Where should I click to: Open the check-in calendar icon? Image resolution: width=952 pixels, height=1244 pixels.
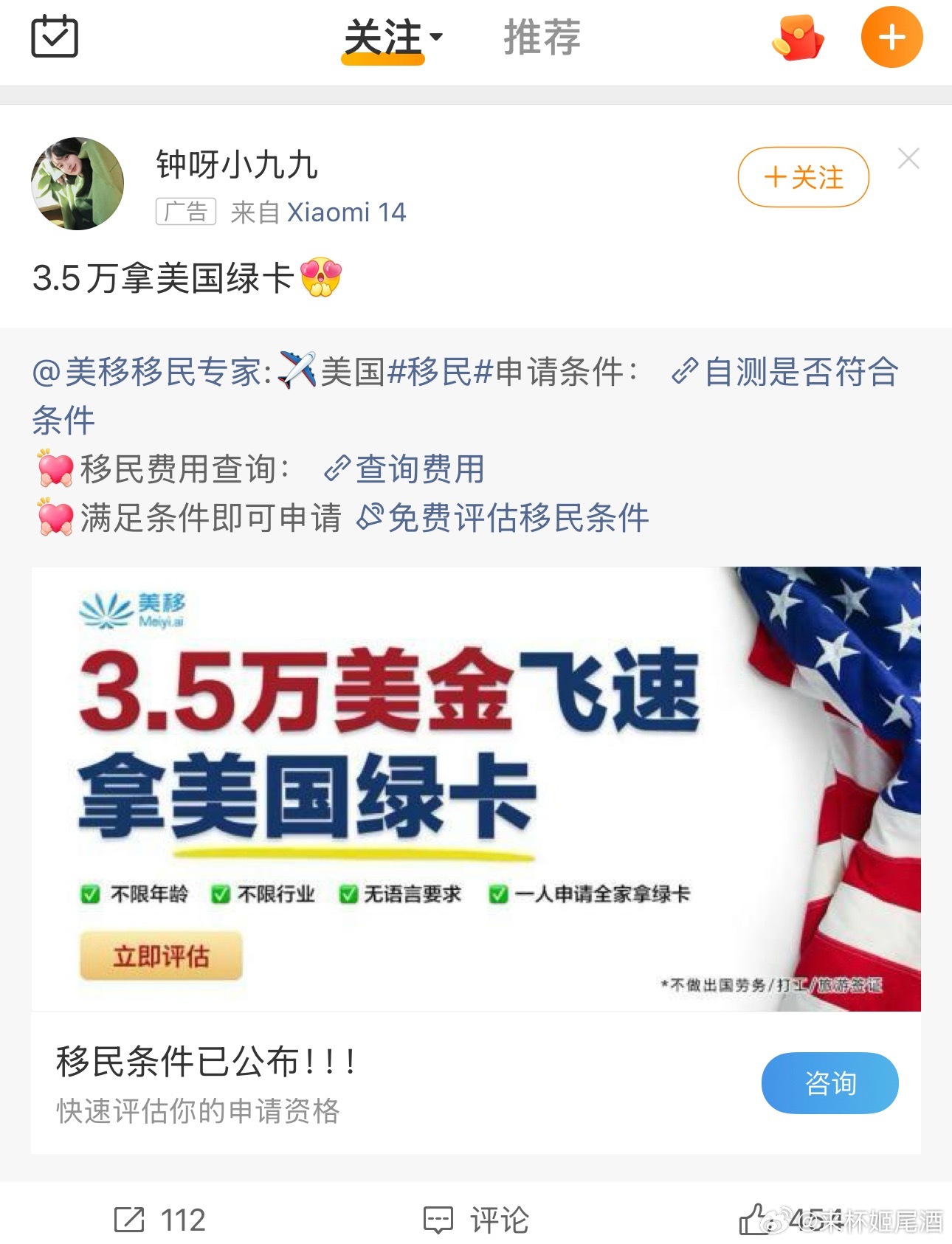coord(55,36)
